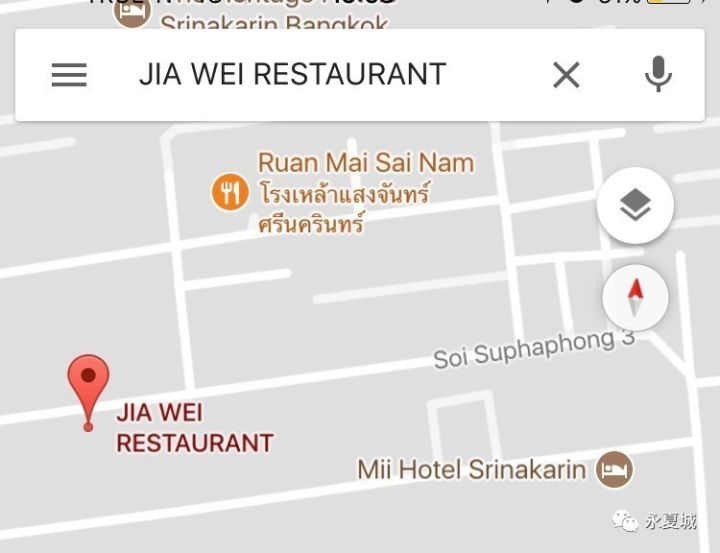The image size is (720, 553).
Task: Tap the JIA WEI RESTAURANT search field
Action: 292,75
